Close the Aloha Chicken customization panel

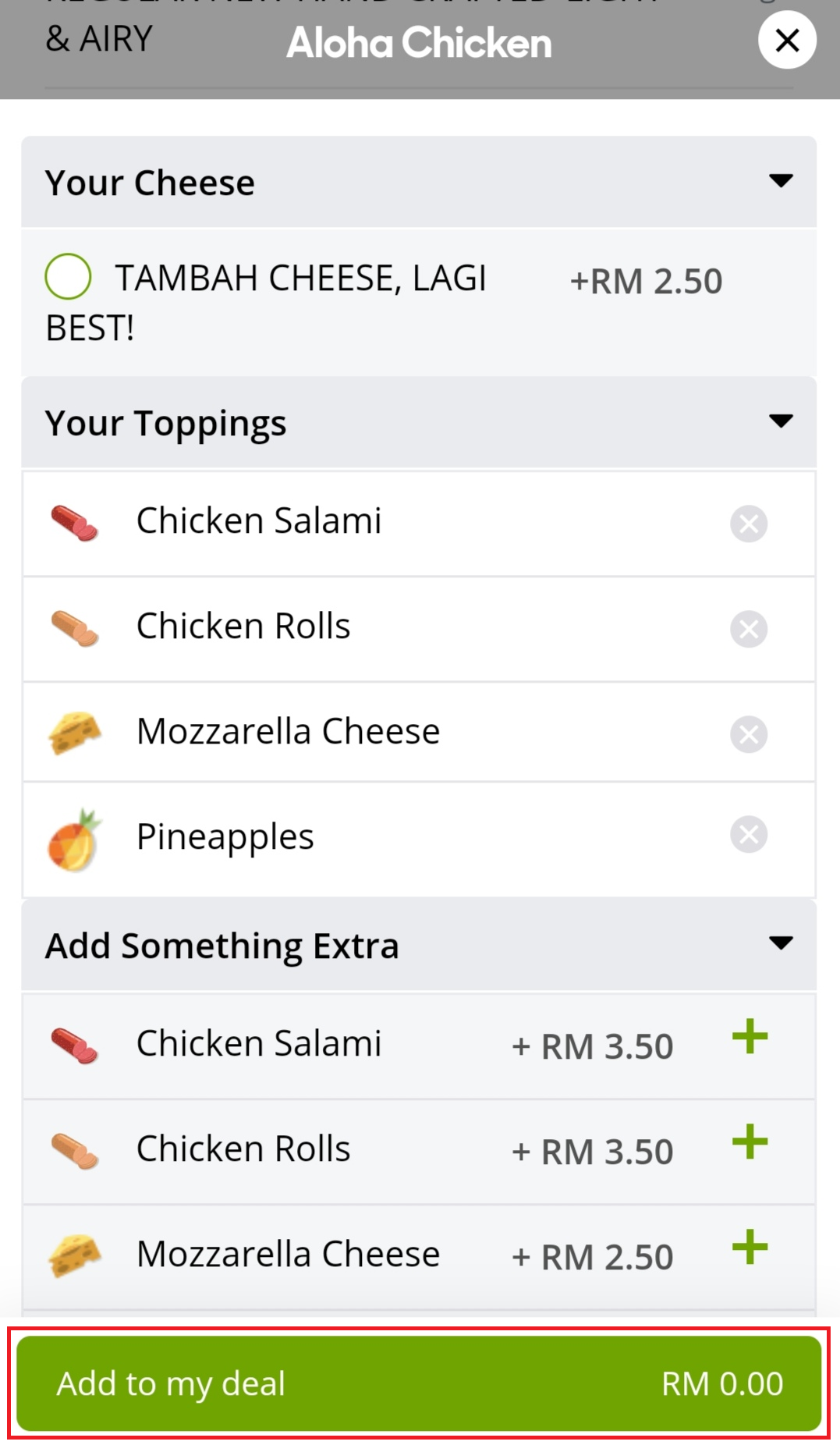point(787,41)
